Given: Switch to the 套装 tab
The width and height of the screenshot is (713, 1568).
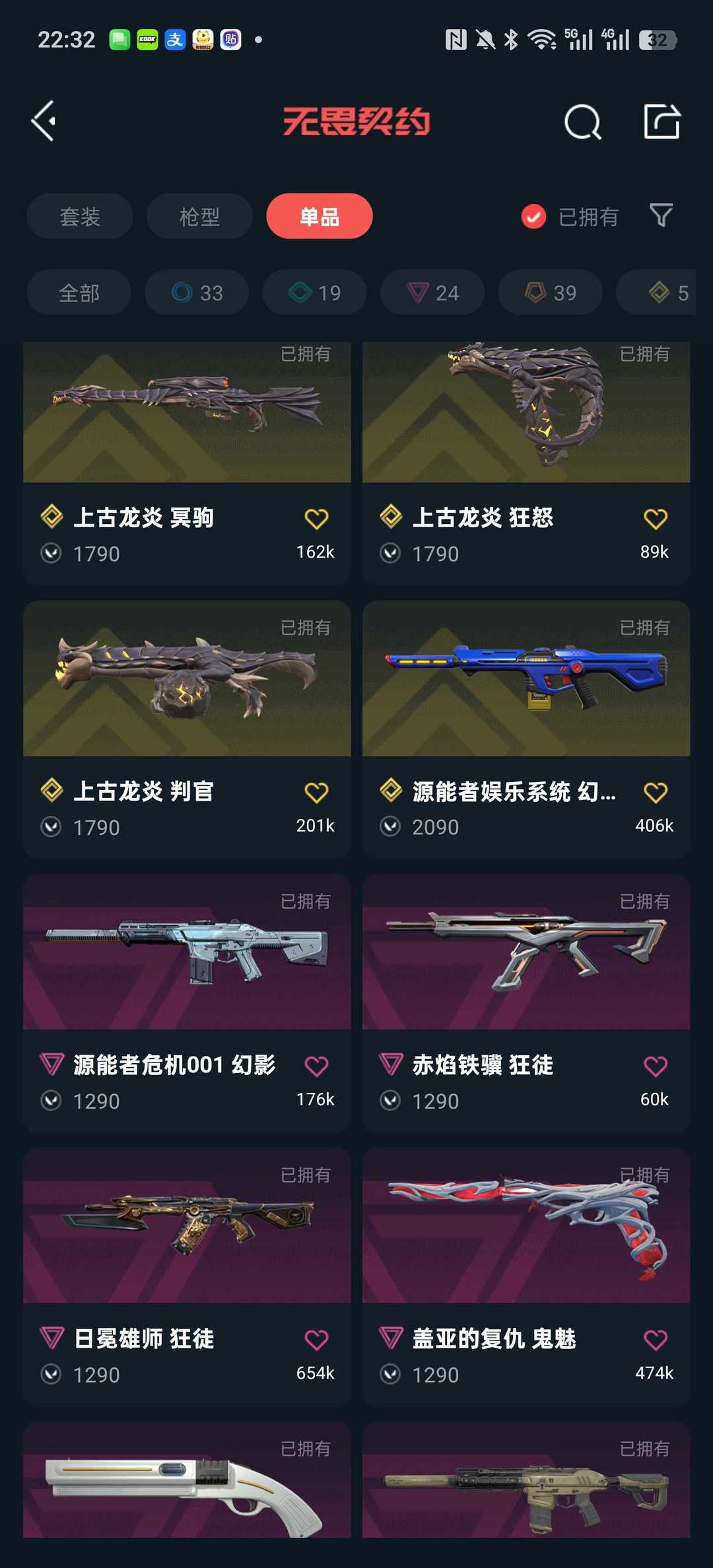Looking at the screenshot, I should [x=80, y=216].
